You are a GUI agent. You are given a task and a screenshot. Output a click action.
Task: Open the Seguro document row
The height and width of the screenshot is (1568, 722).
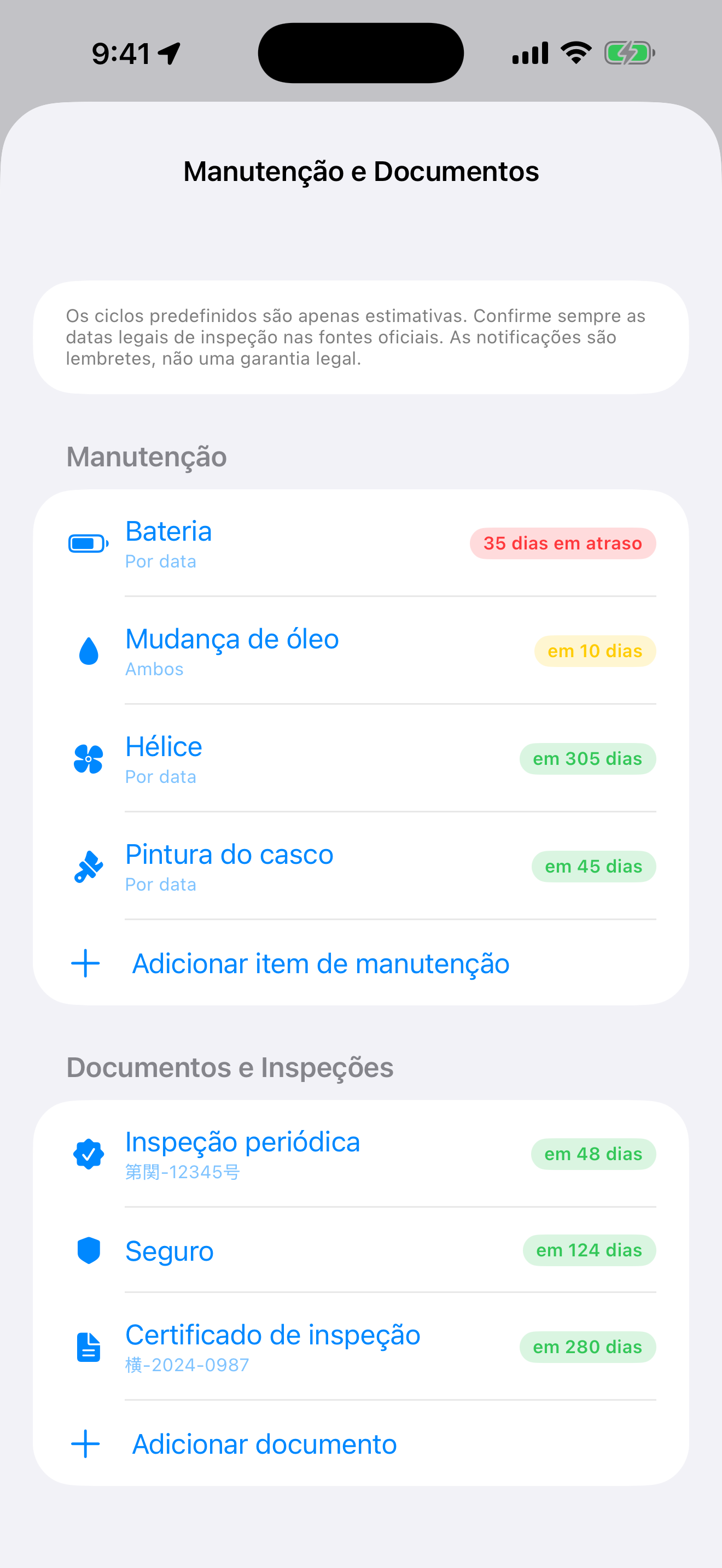click(361, 1250)
